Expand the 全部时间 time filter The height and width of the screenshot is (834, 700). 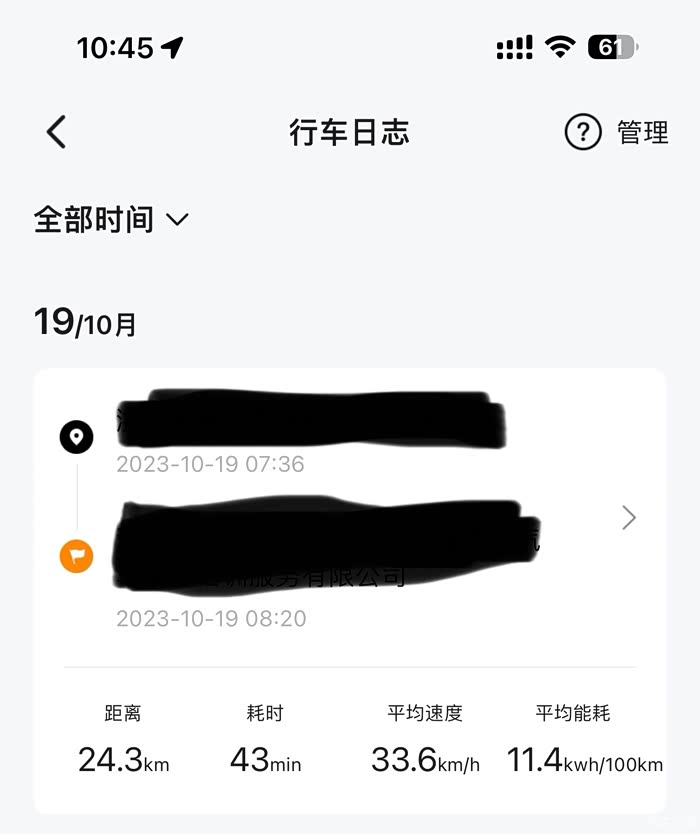pyautogui.click(x=110, y=220)
